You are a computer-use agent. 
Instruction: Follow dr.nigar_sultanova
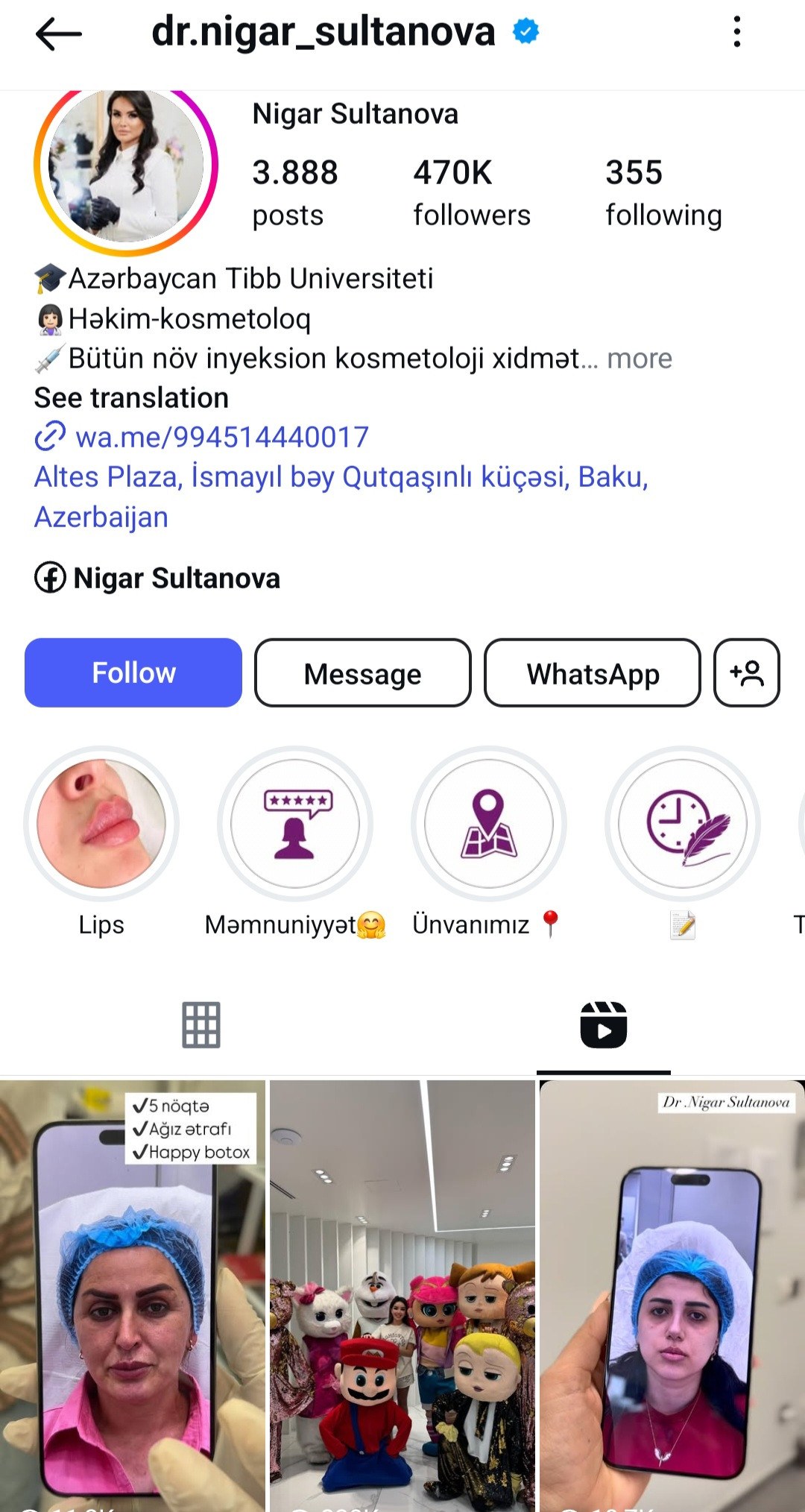(x=133, y=672)
